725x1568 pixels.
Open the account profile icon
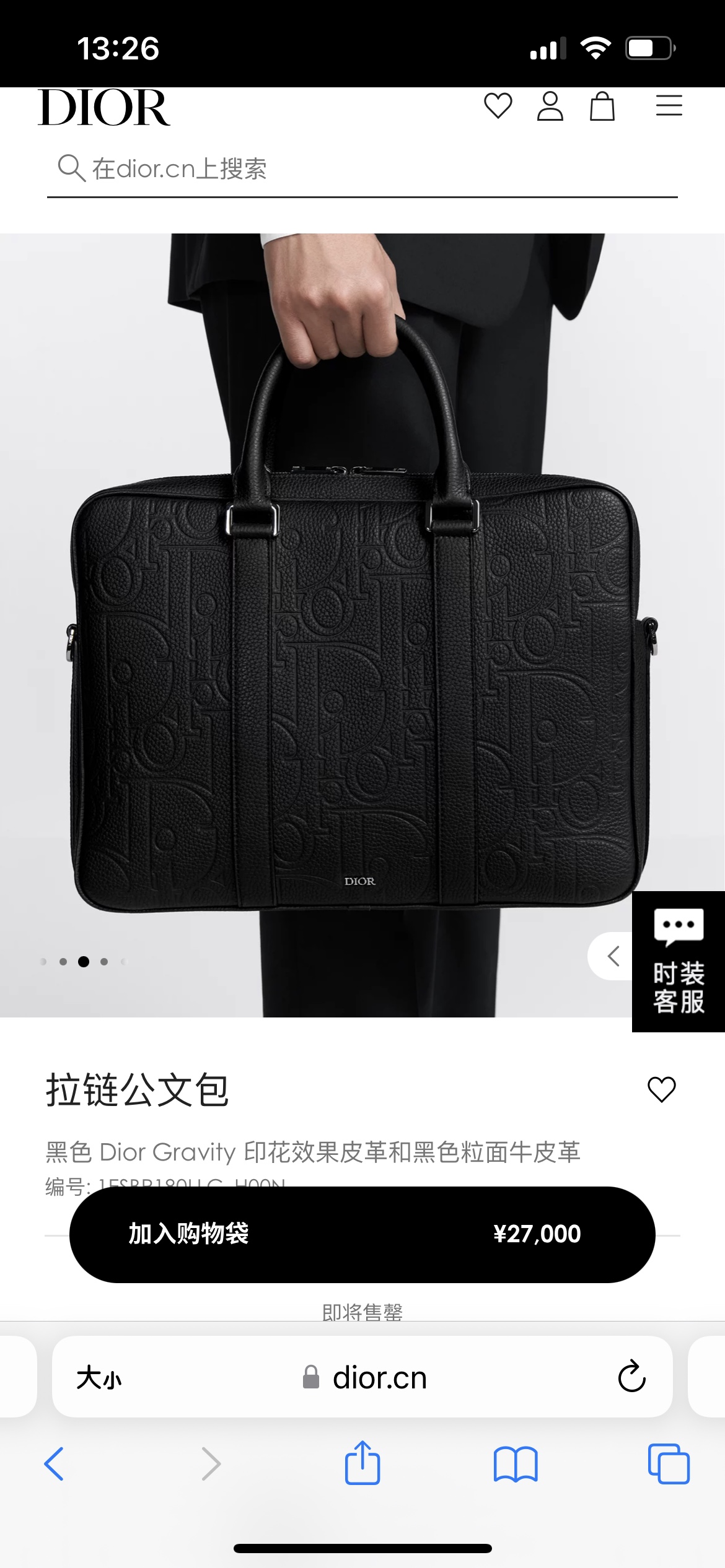pos(550,106)
